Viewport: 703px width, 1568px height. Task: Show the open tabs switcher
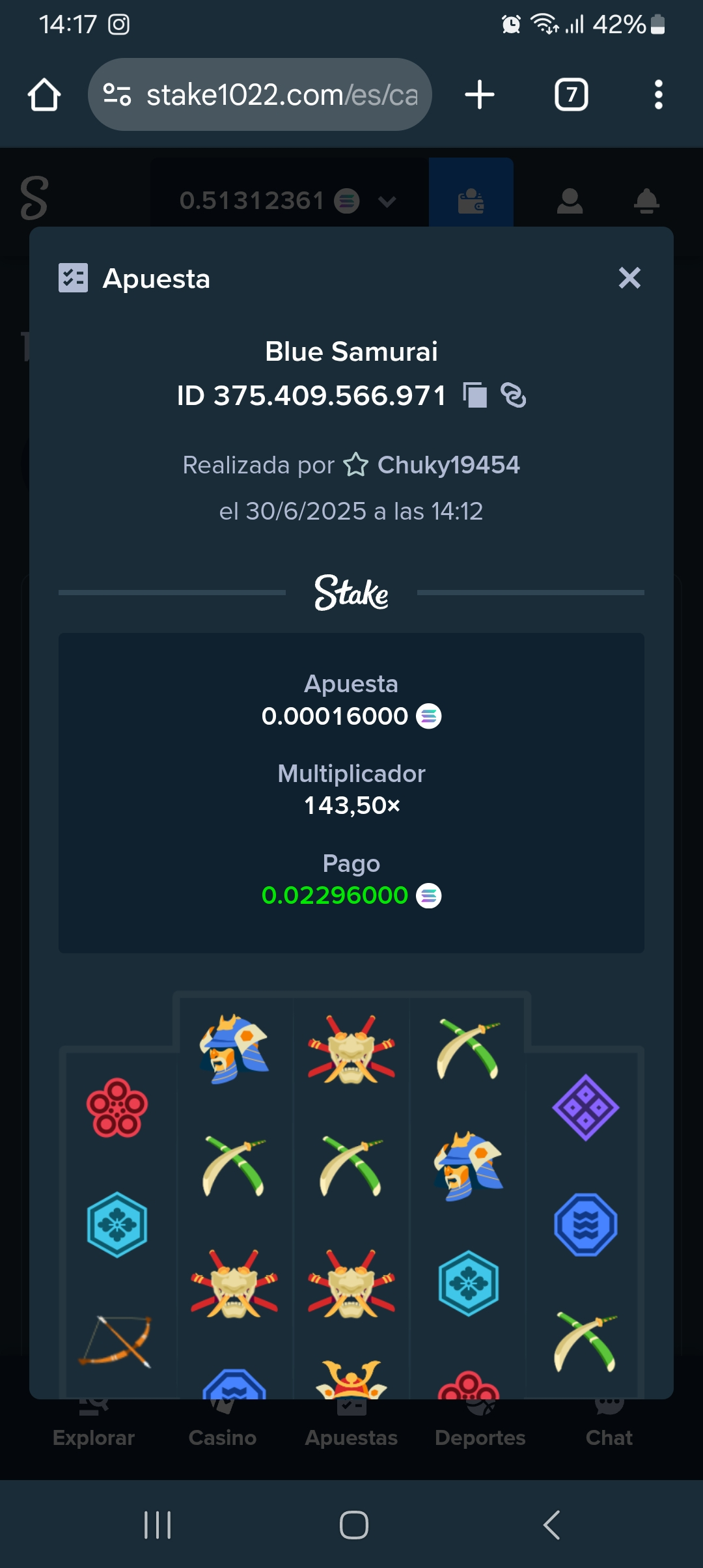(572, 95)
